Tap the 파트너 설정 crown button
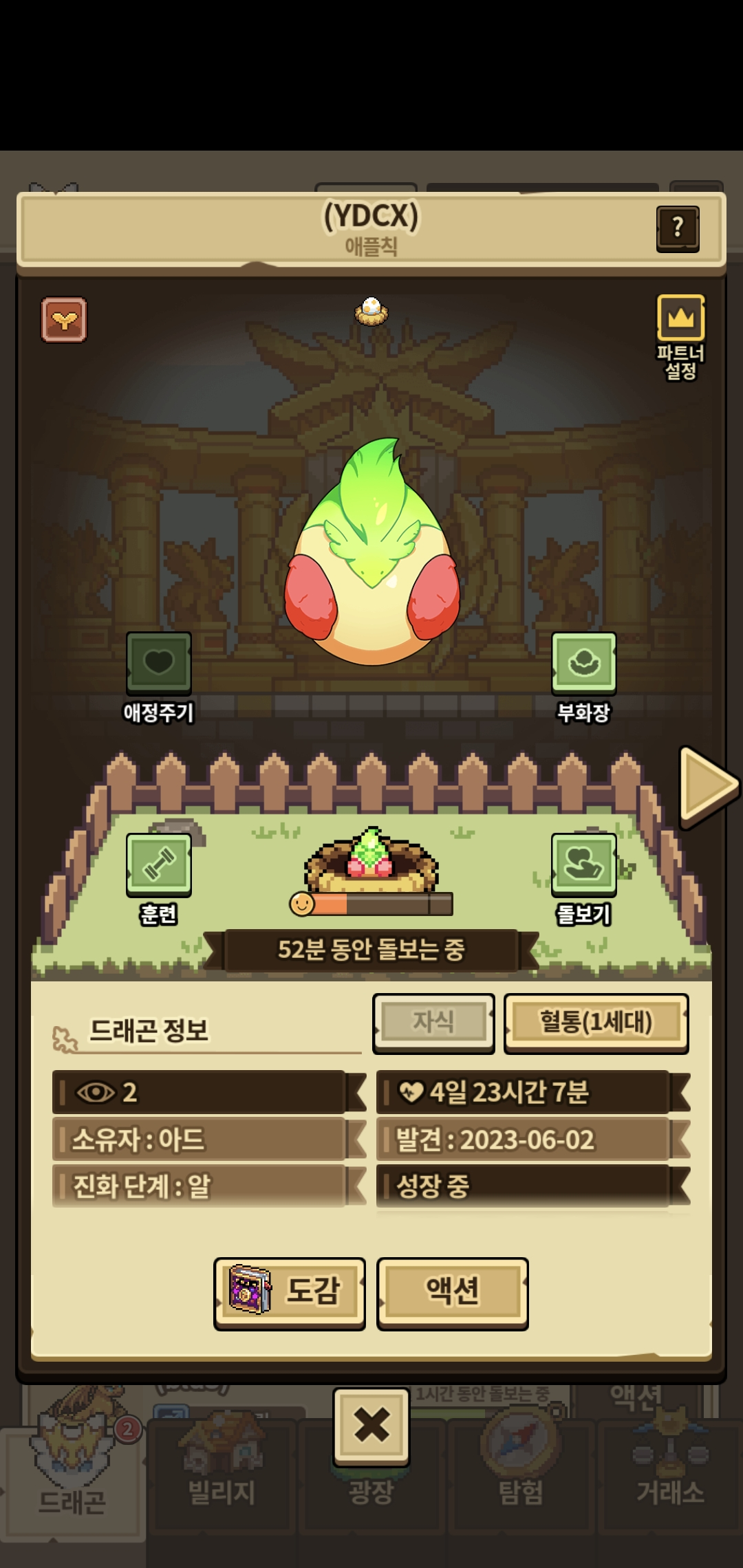Image resolution: width=743 pixels, height=1568 pixels. click(x=680, y=318)
